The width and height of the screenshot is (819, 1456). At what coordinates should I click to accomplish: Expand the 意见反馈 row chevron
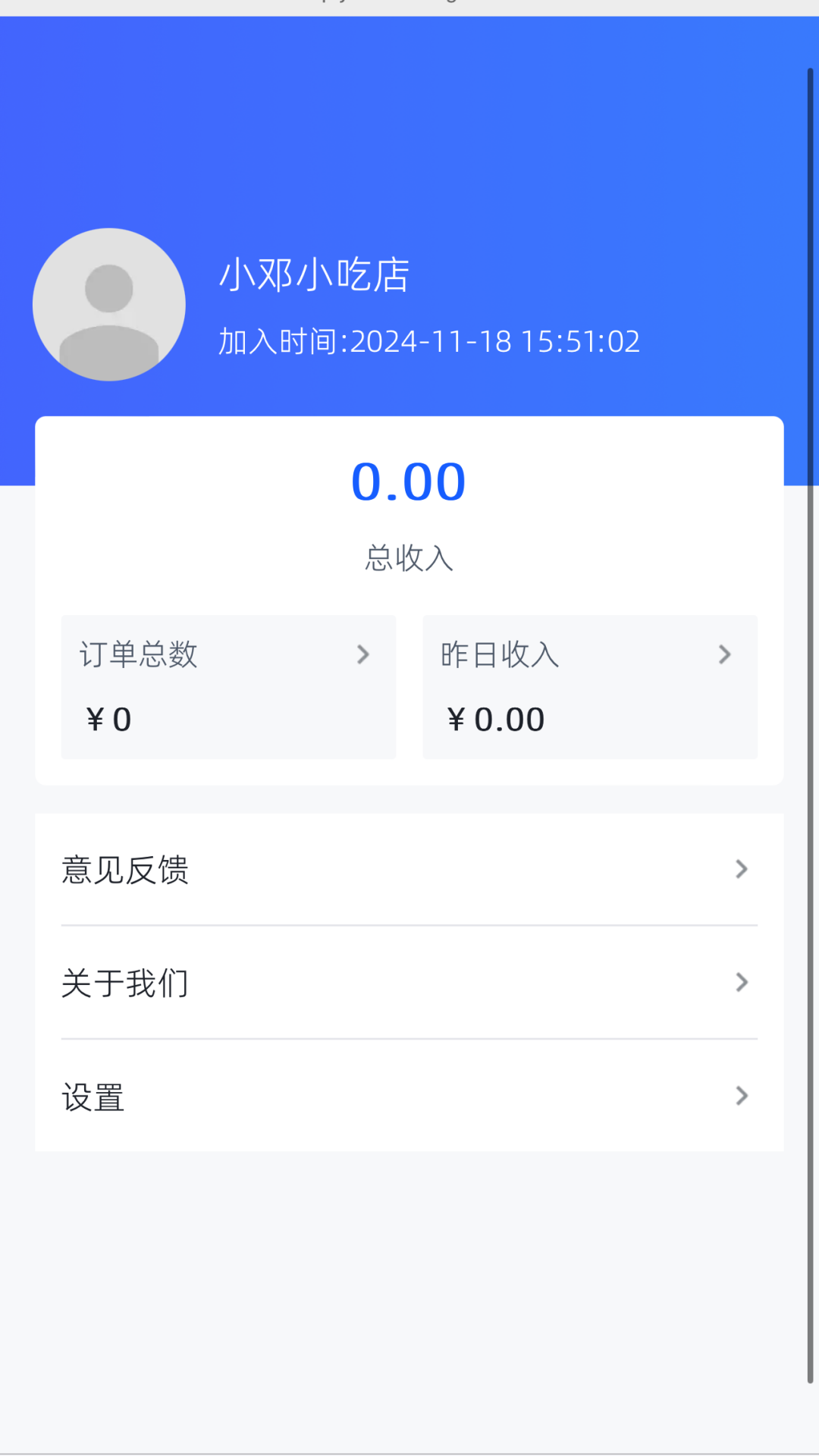tap(741, 869)
